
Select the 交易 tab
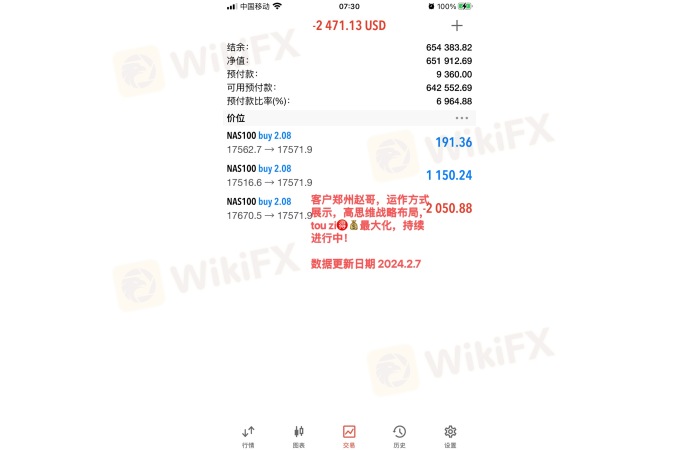point(349,435)
